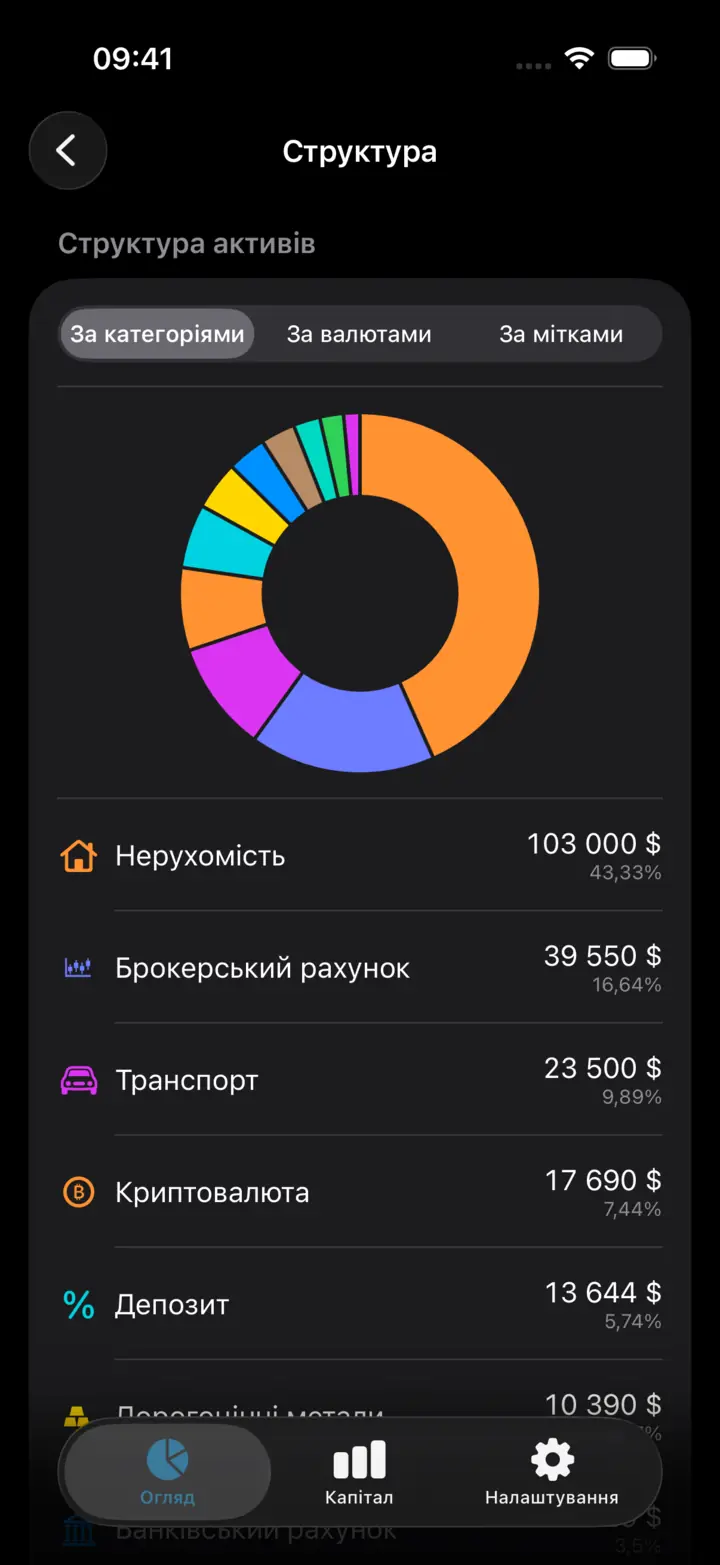Select the За категоріями segment
The height and width of the screenshot is (1565, 720).
point(157,334)
